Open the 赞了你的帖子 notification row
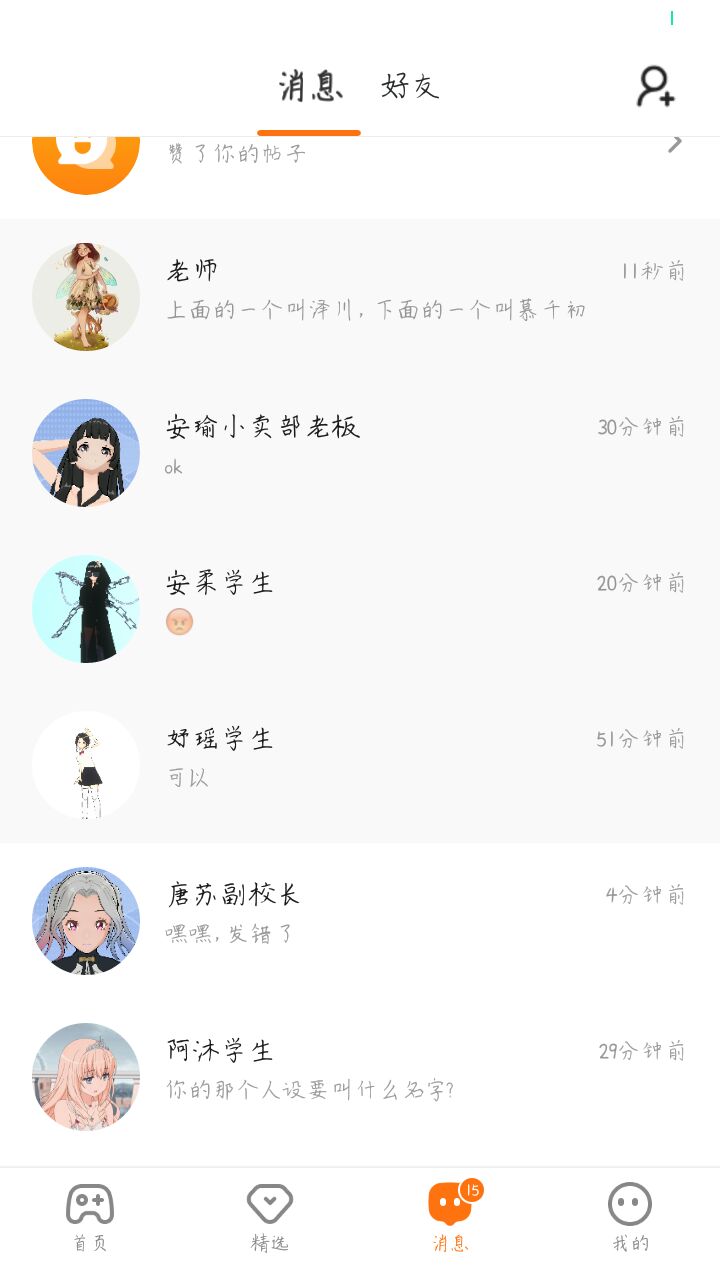 [x=360, y=166]
